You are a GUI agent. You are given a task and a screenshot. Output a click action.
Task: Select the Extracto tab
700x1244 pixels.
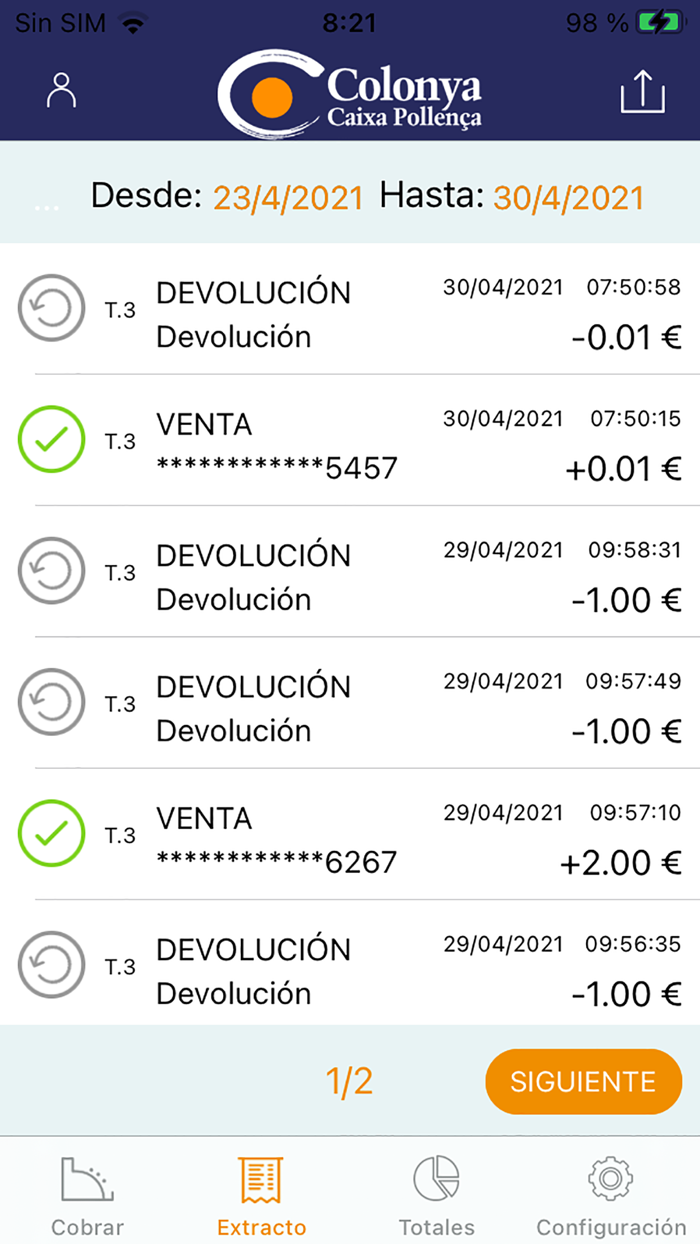[261, 1197]
